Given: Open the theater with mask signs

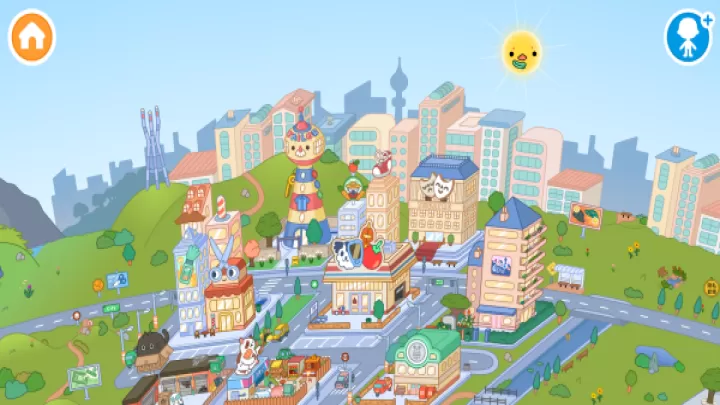Looking at the screenshot, I should (x=441, y=203).
